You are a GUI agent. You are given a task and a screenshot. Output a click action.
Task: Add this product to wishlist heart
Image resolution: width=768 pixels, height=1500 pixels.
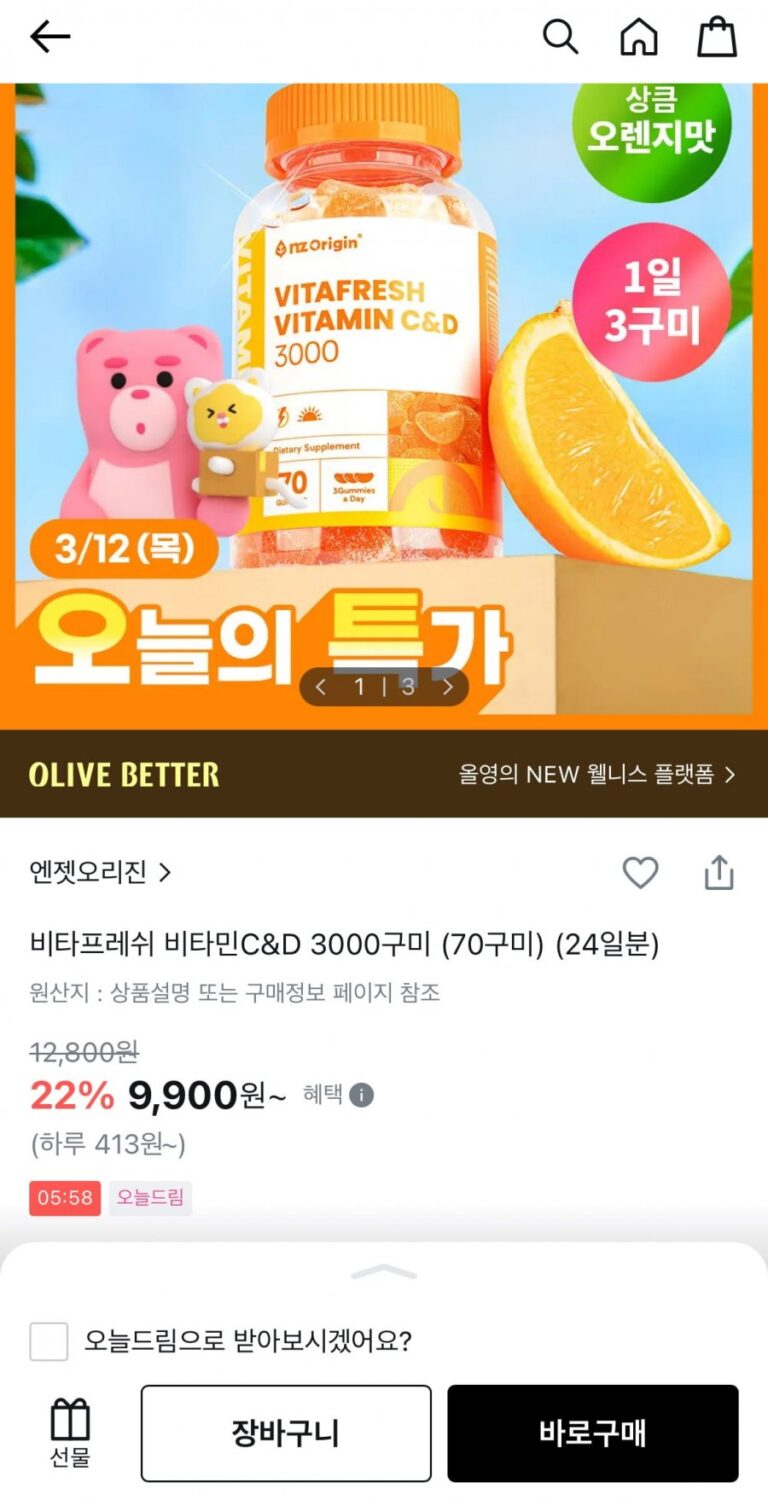[640, 873]
